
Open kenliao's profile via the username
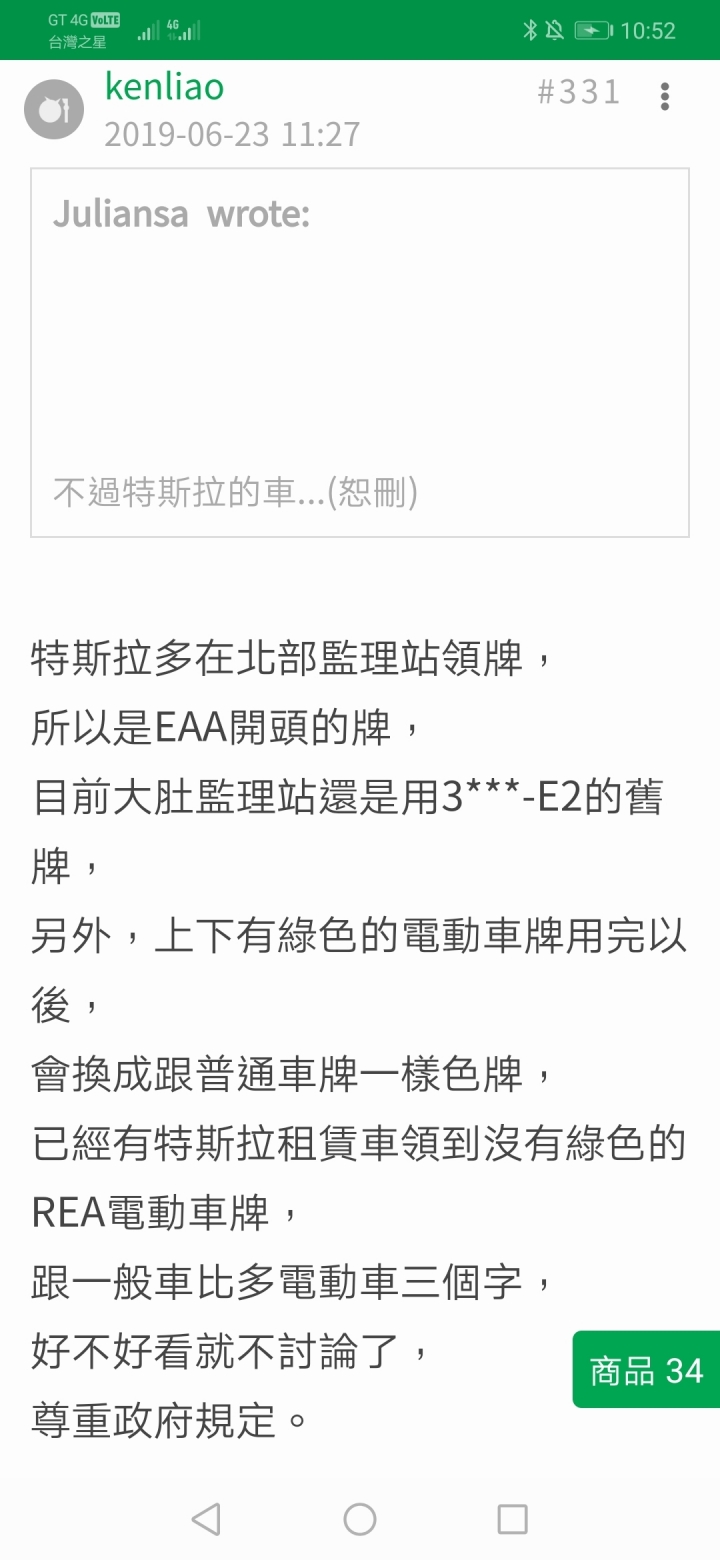pyautogui.click(x=164, y=87)
